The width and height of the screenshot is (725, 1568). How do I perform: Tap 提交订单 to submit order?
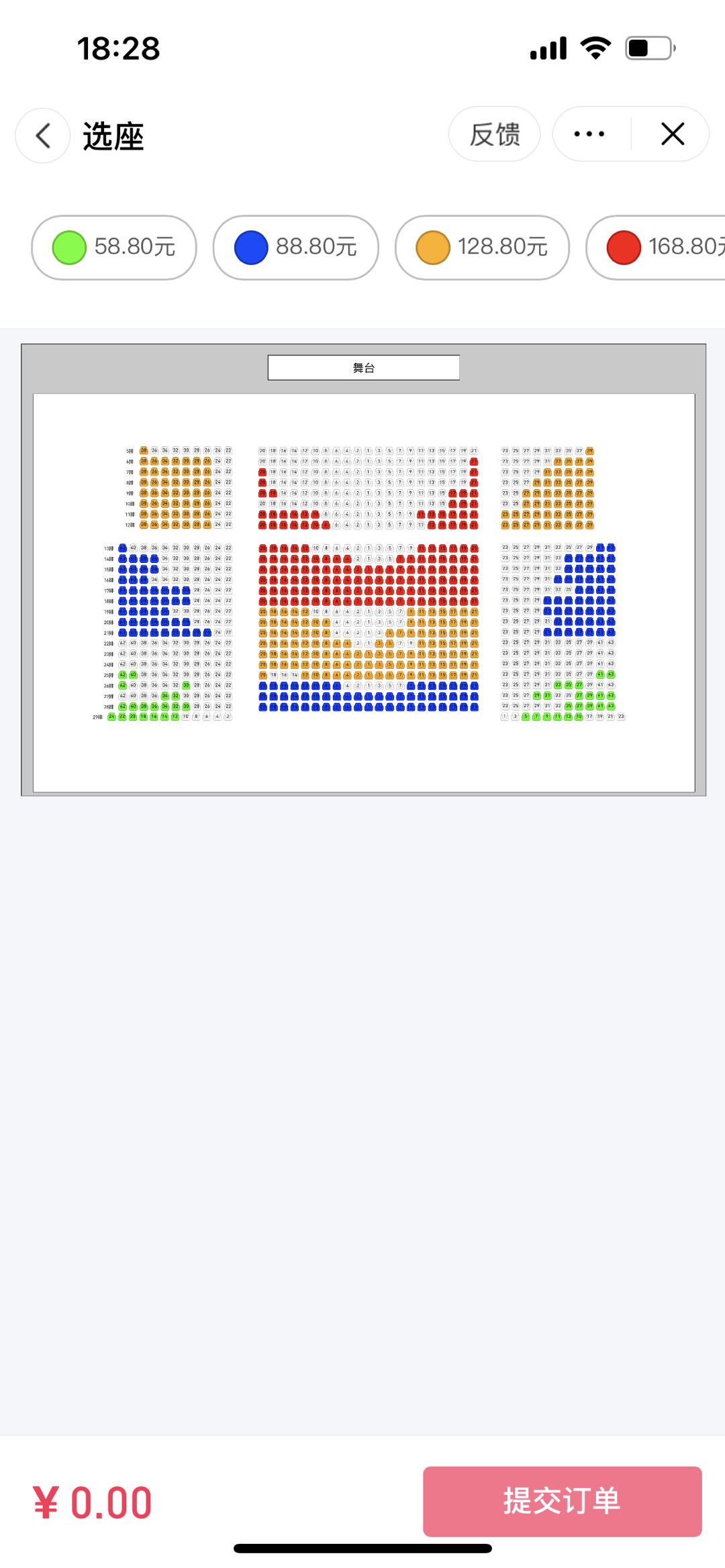point(562,1501)
